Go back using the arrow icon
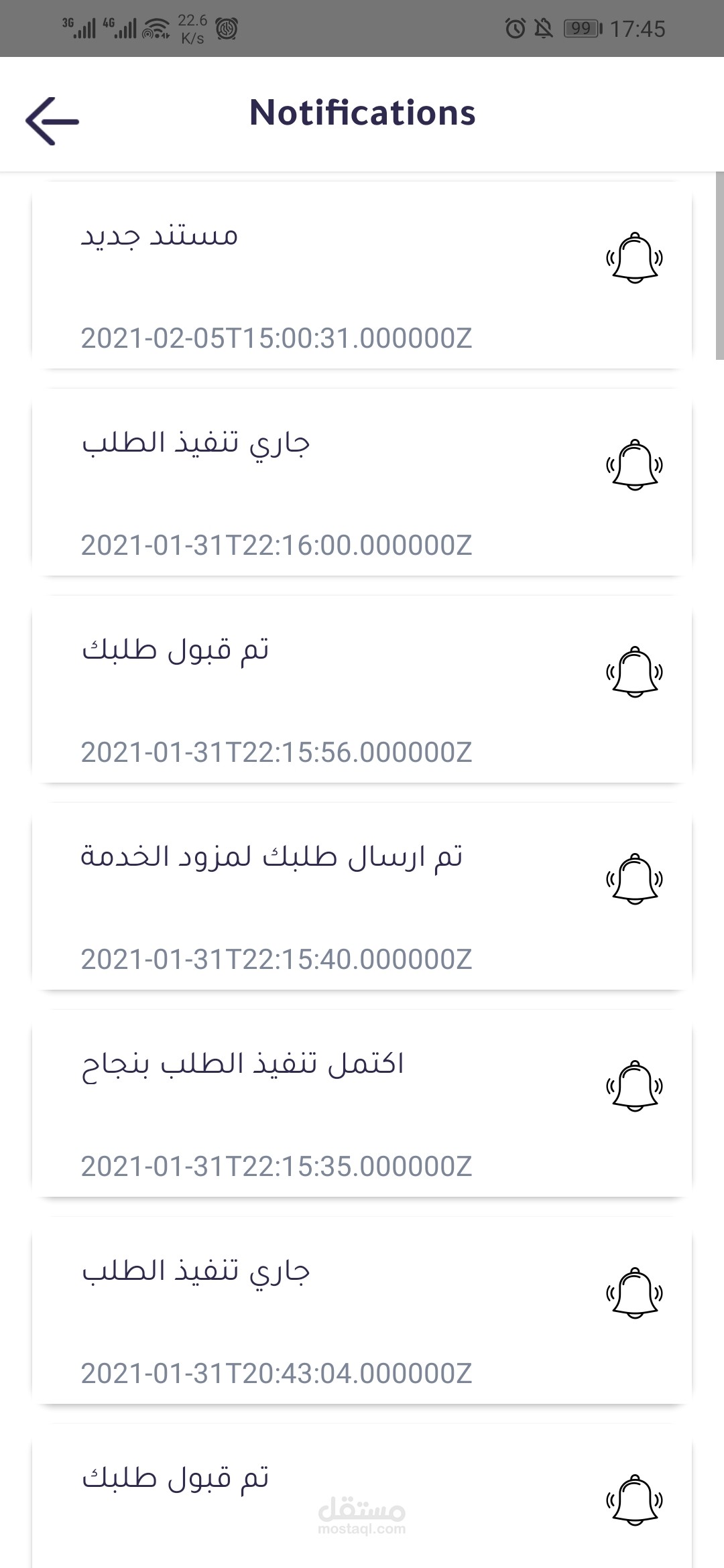 pos(52,121)
